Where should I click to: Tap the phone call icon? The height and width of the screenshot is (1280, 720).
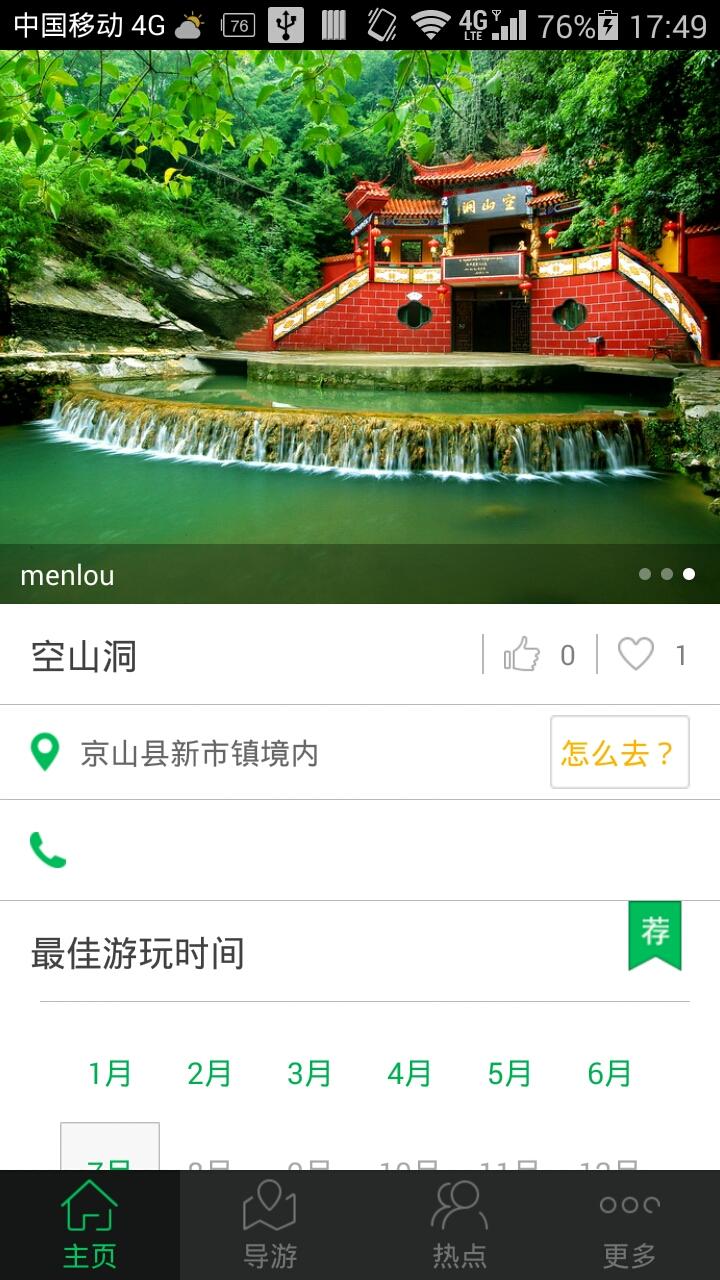click(45, 850)
